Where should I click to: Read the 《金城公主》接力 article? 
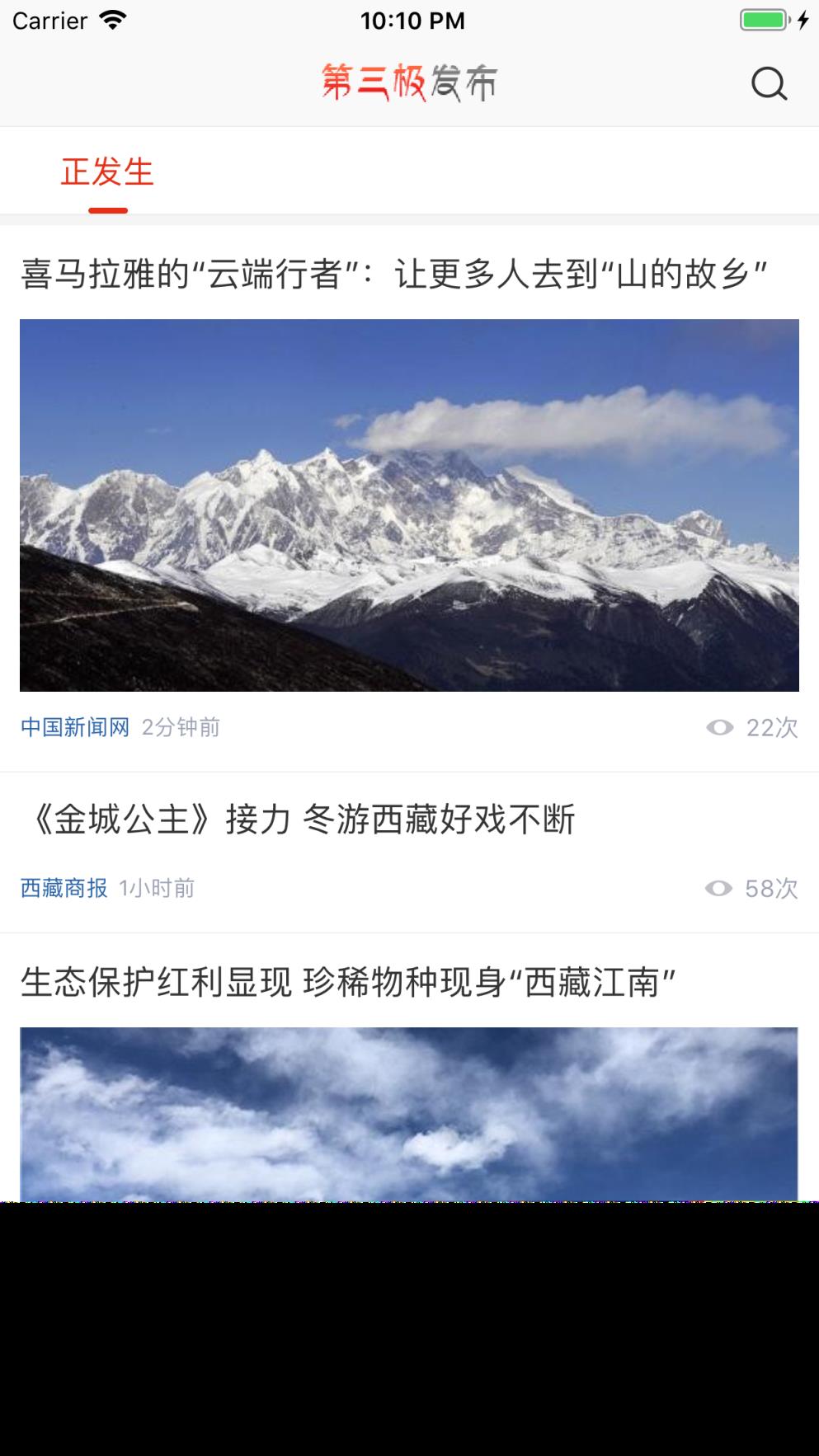[x=299, y=820]
